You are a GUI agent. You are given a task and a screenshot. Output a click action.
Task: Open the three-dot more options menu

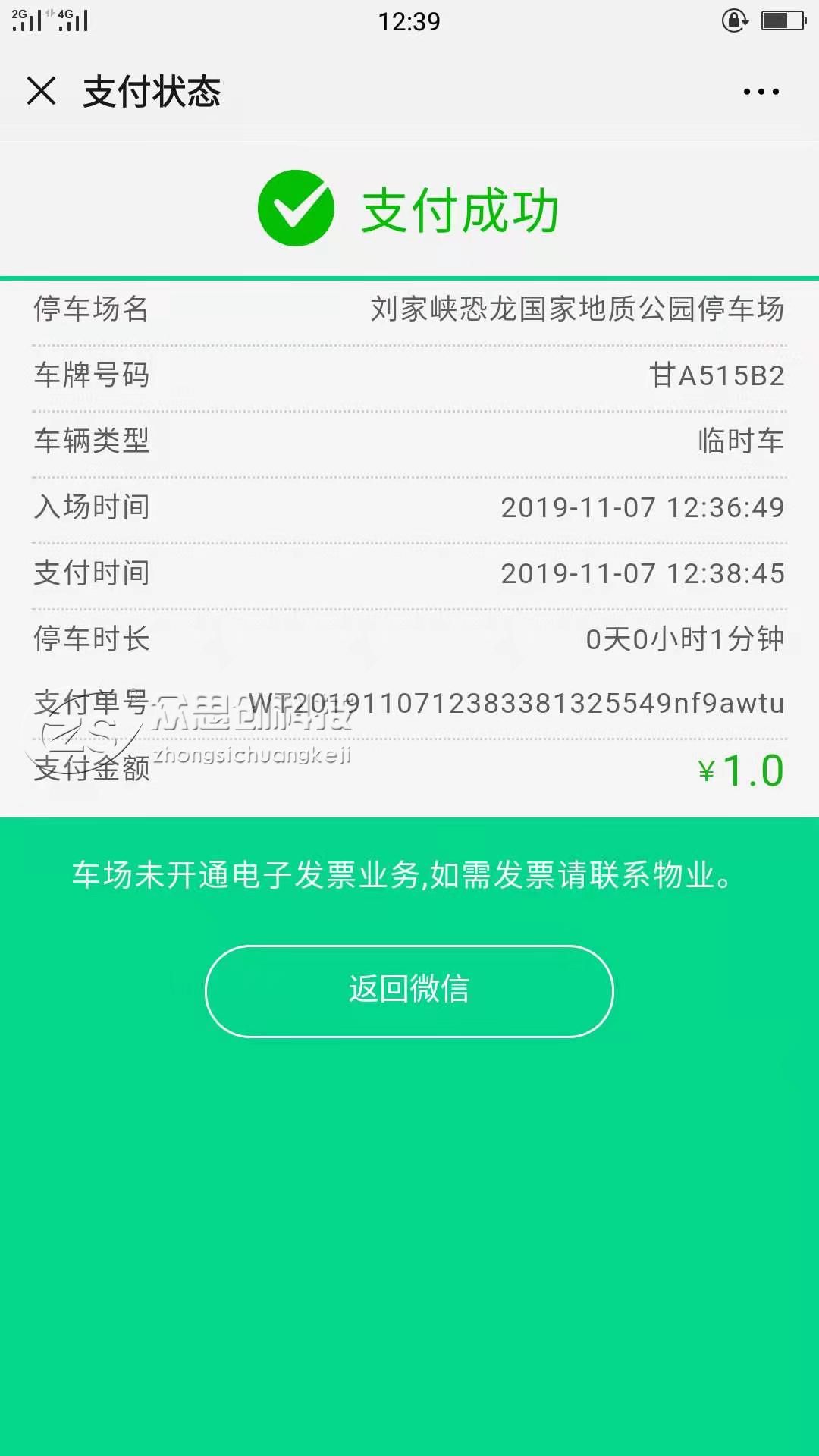761,92
